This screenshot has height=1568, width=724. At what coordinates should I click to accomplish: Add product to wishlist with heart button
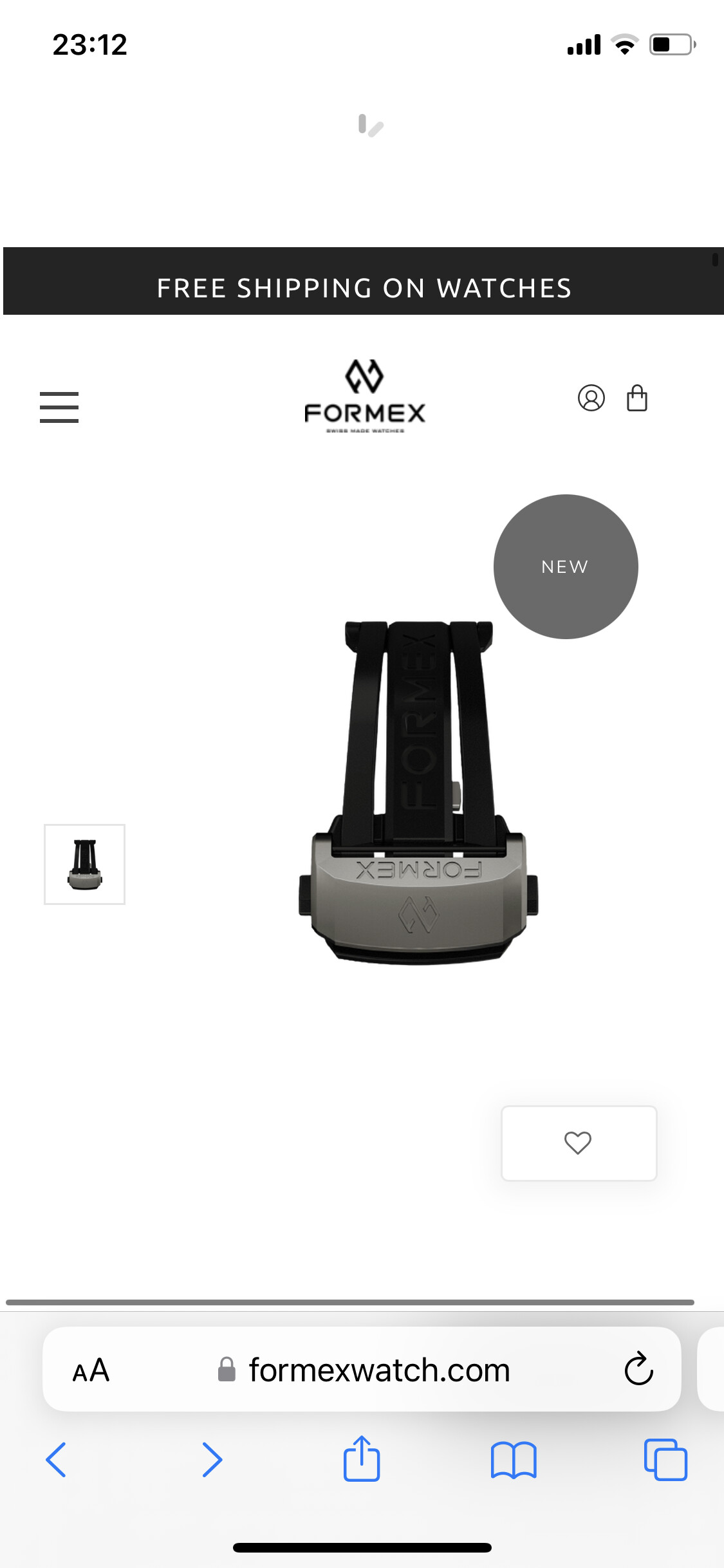(579, 1143)
